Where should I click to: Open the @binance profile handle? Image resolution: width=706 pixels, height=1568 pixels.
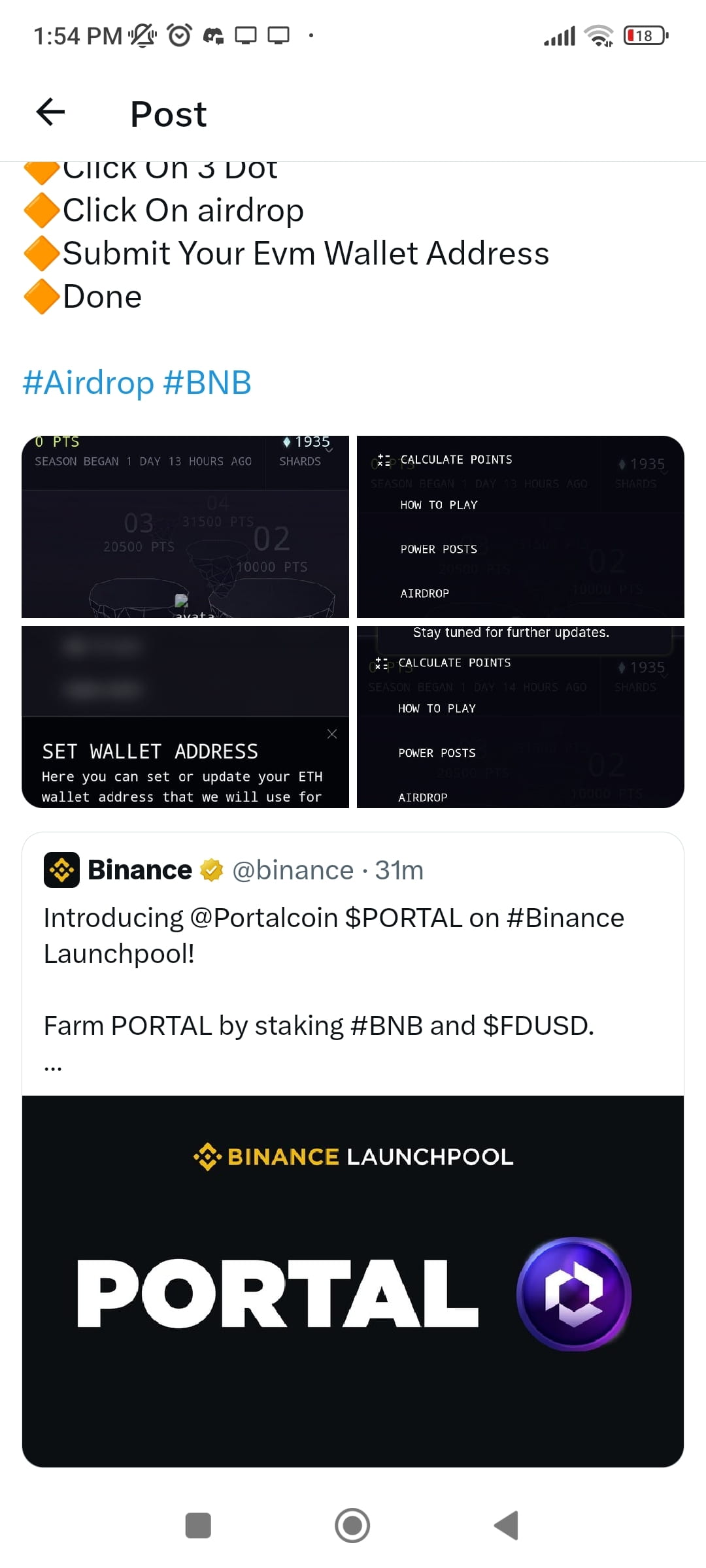tap(294, 870)
